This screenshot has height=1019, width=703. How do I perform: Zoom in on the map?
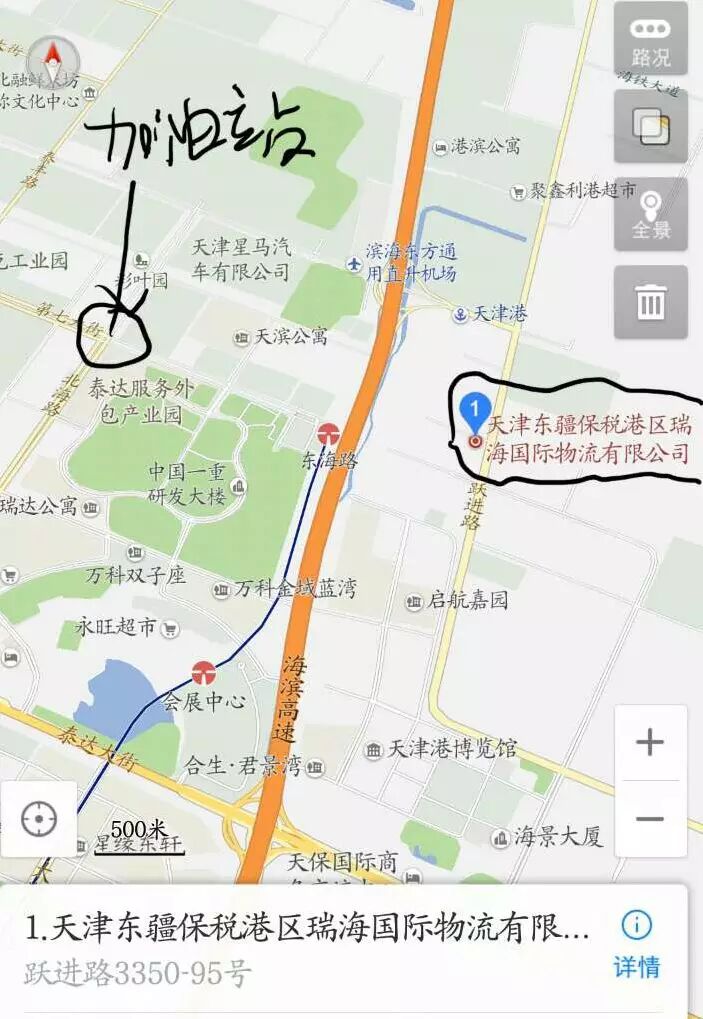[x=650, y=742]
